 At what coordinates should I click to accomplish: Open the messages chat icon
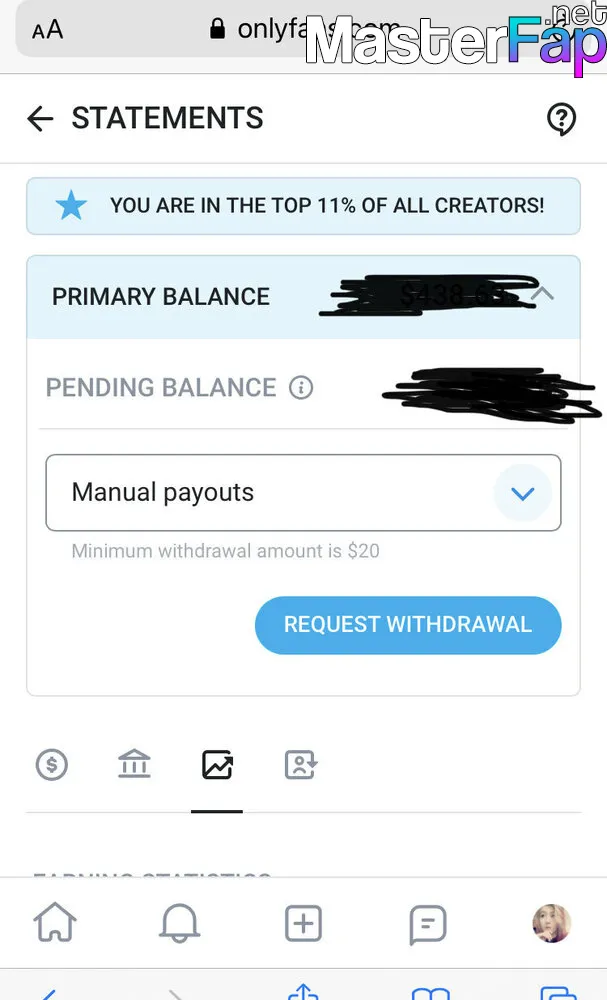pyautogui.click(x=427, y=924)
